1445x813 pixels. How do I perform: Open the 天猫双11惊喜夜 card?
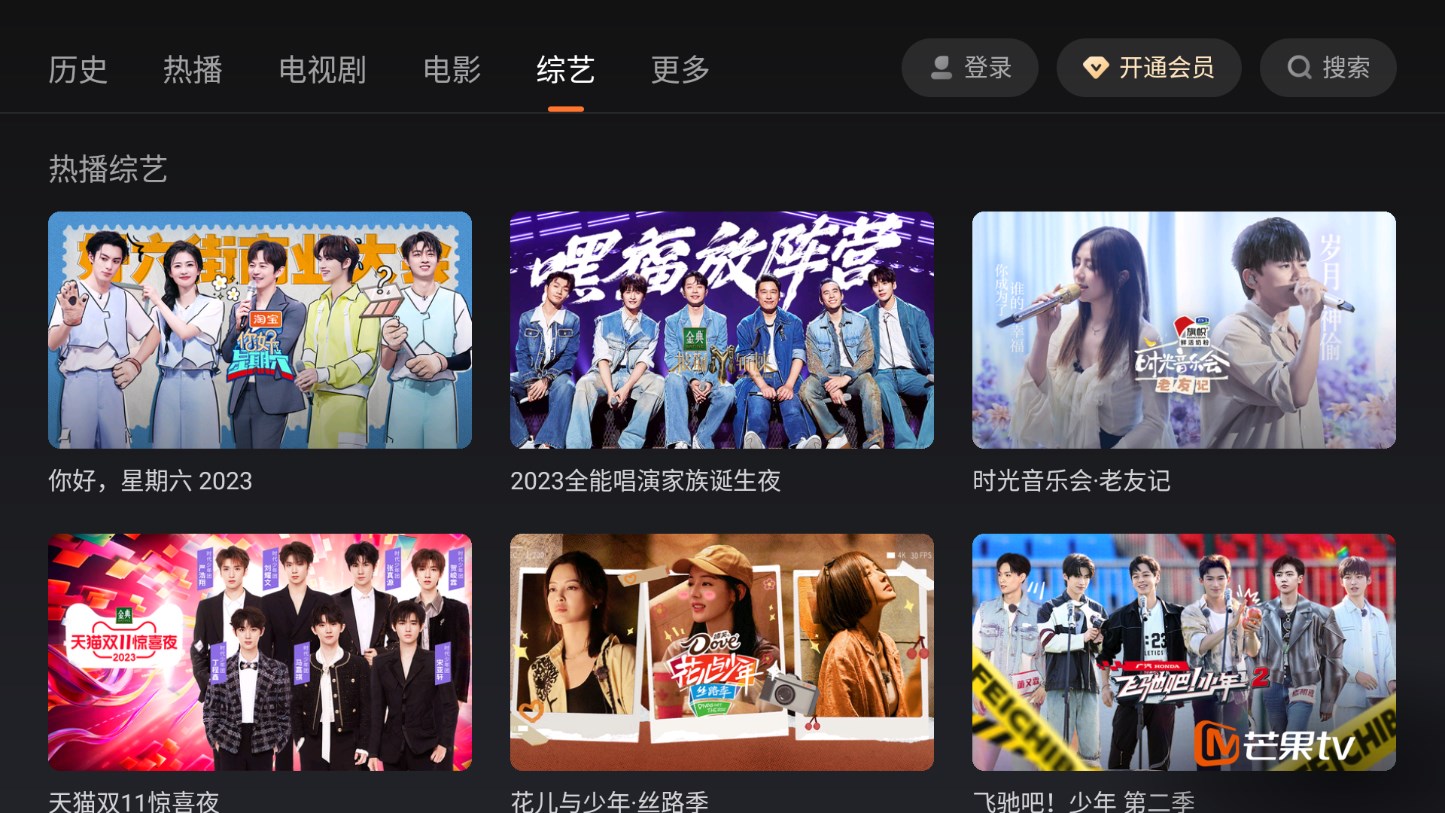(260, 652)
